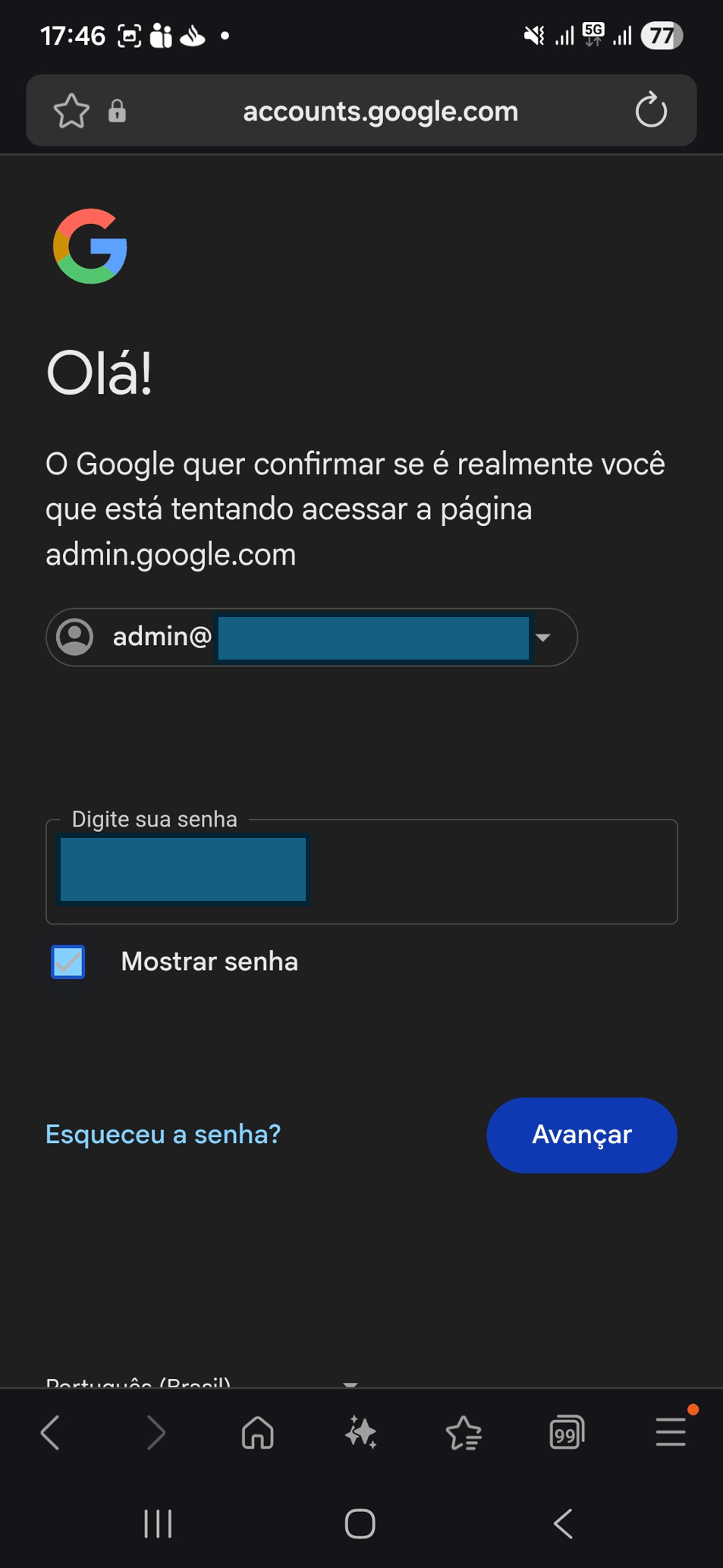Open the browser bookmarks list
Viewport: 723px width, 1568px height.
[x=464, y=1433]
